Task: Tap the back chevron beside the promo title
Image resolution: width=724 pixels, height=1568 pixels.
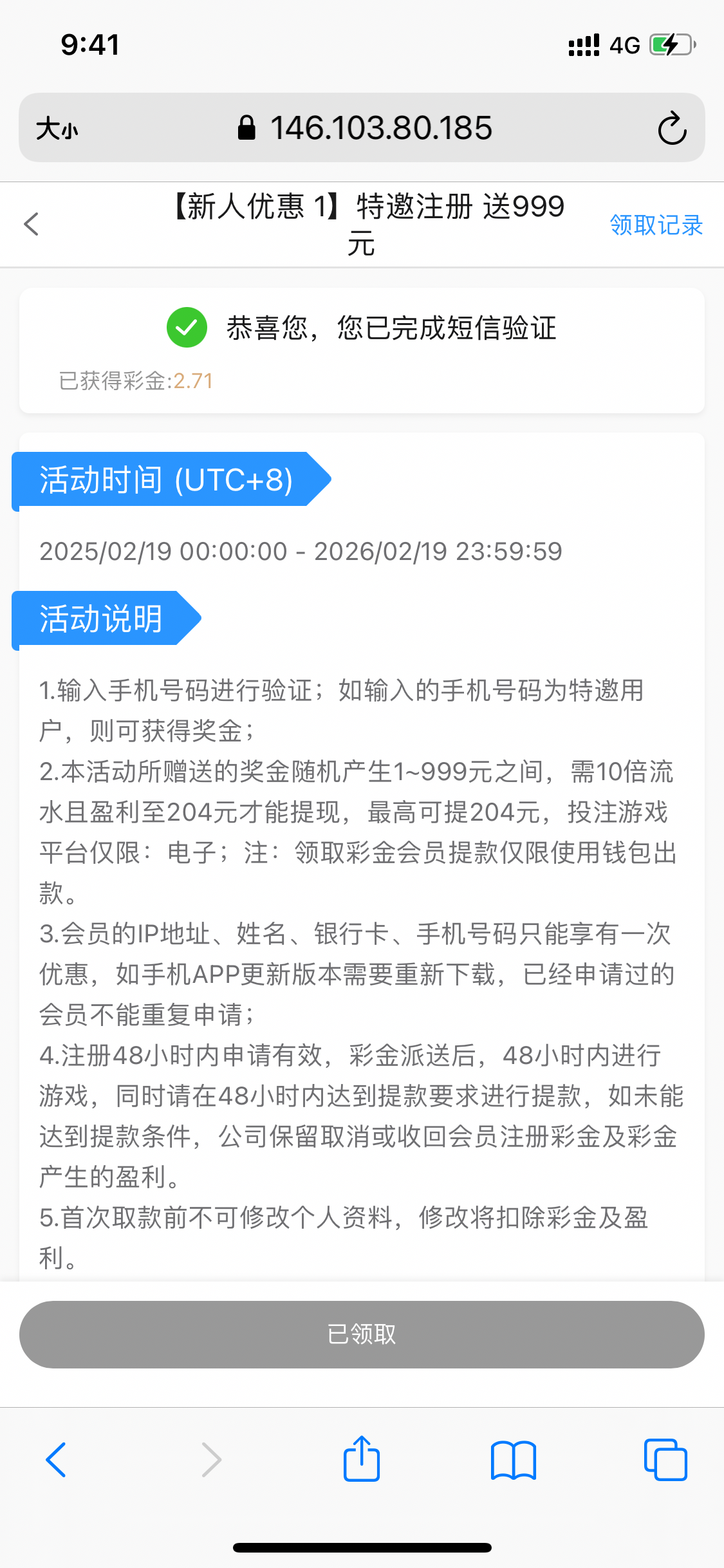Action: click(x=32, y=224)
